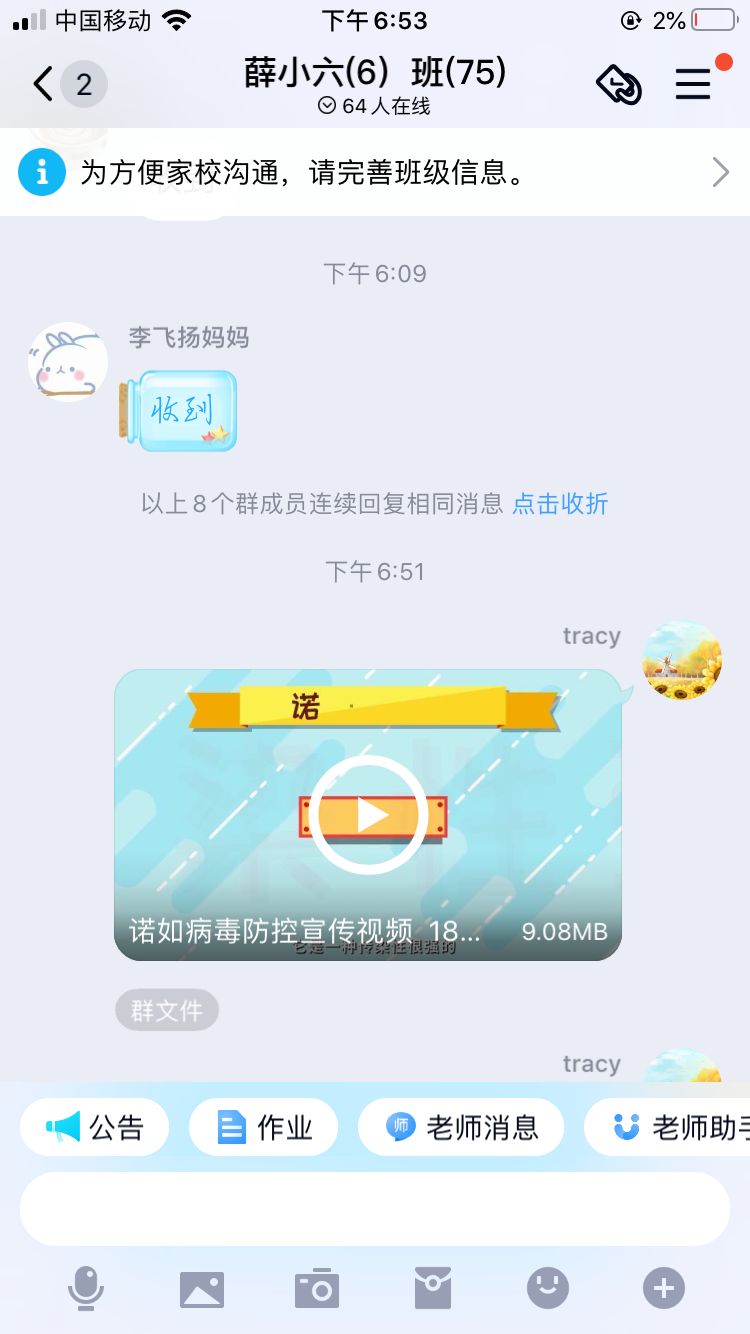Start a voice message with the microphone
750x1334 pixels.
86,1288
